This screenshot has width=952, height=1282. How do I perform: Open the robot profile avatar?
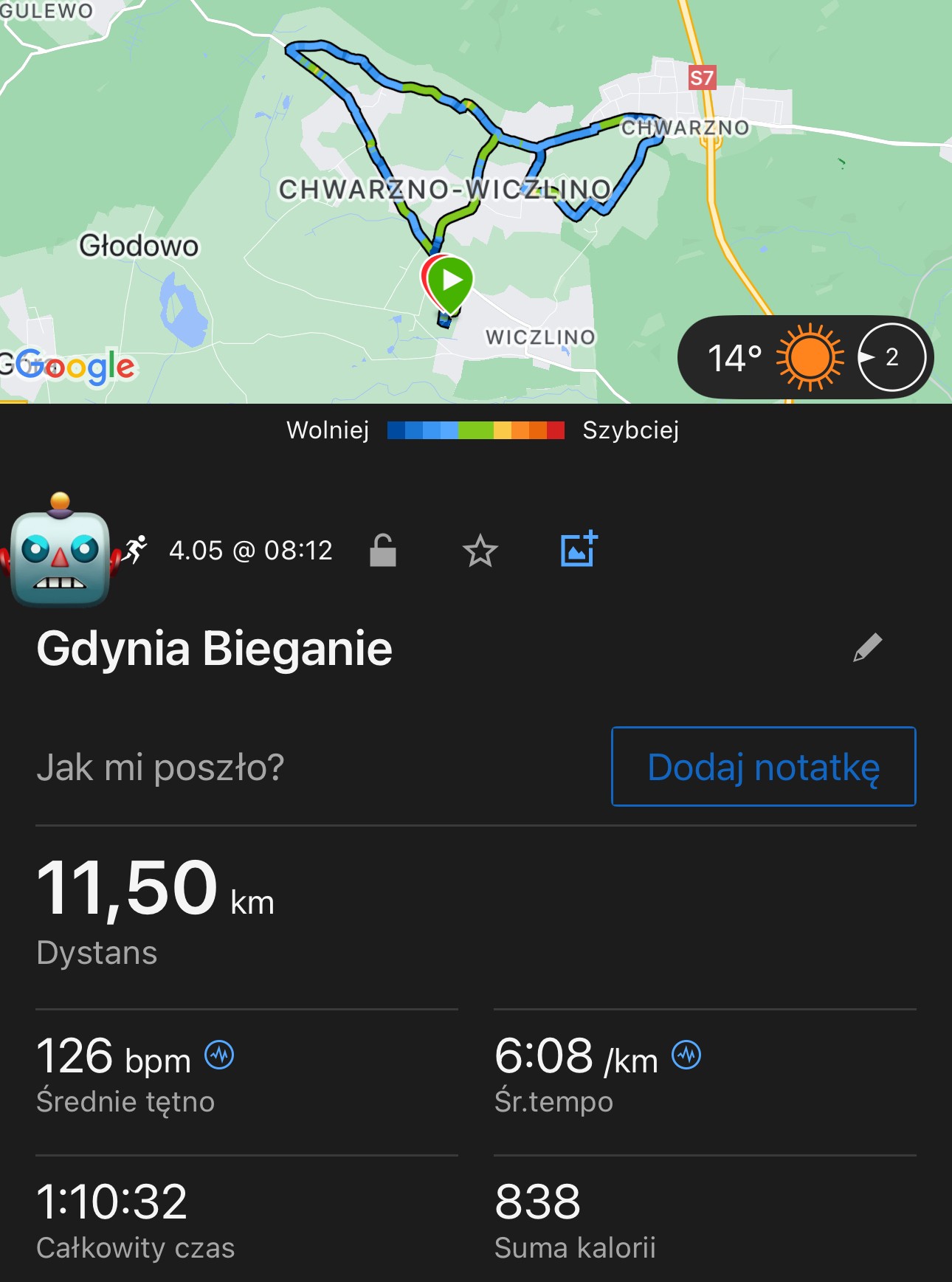tap(61, 551)
